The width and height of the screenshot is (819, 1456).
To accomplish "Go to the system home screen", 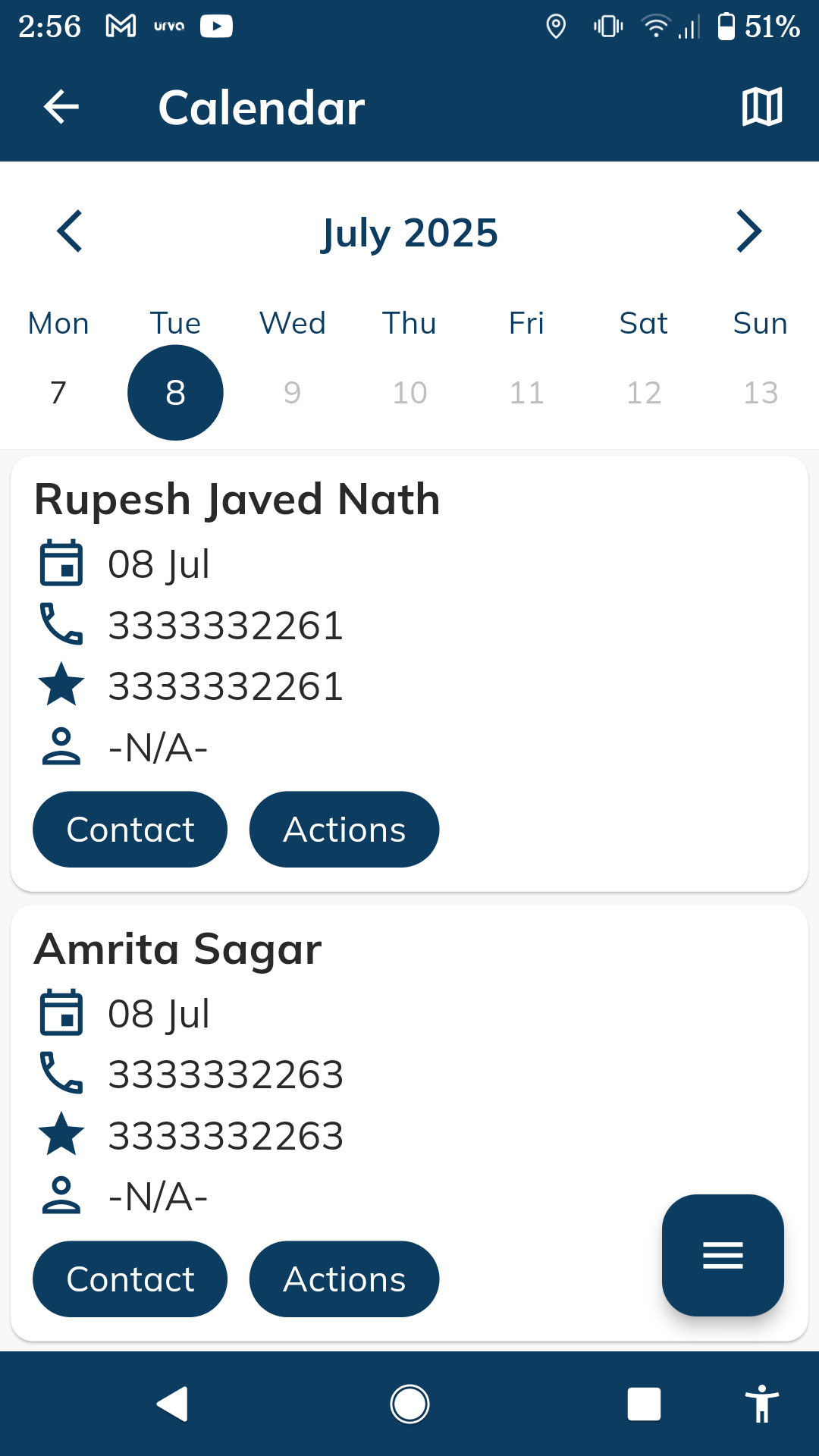I will pyautogui.click(x=409, y=1404).
